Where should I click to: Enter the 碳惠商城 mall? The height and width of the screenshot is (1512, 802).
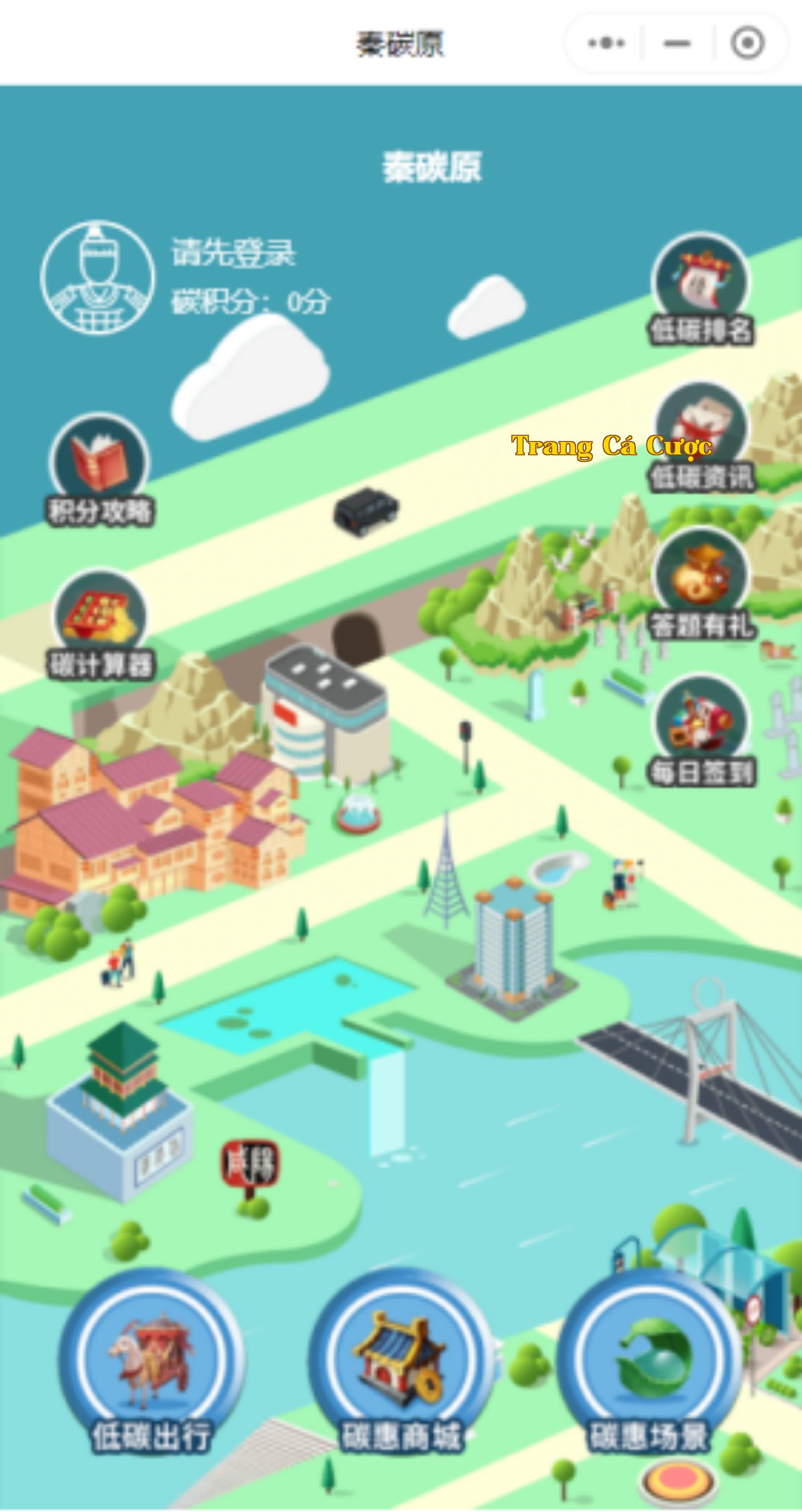401,1362
